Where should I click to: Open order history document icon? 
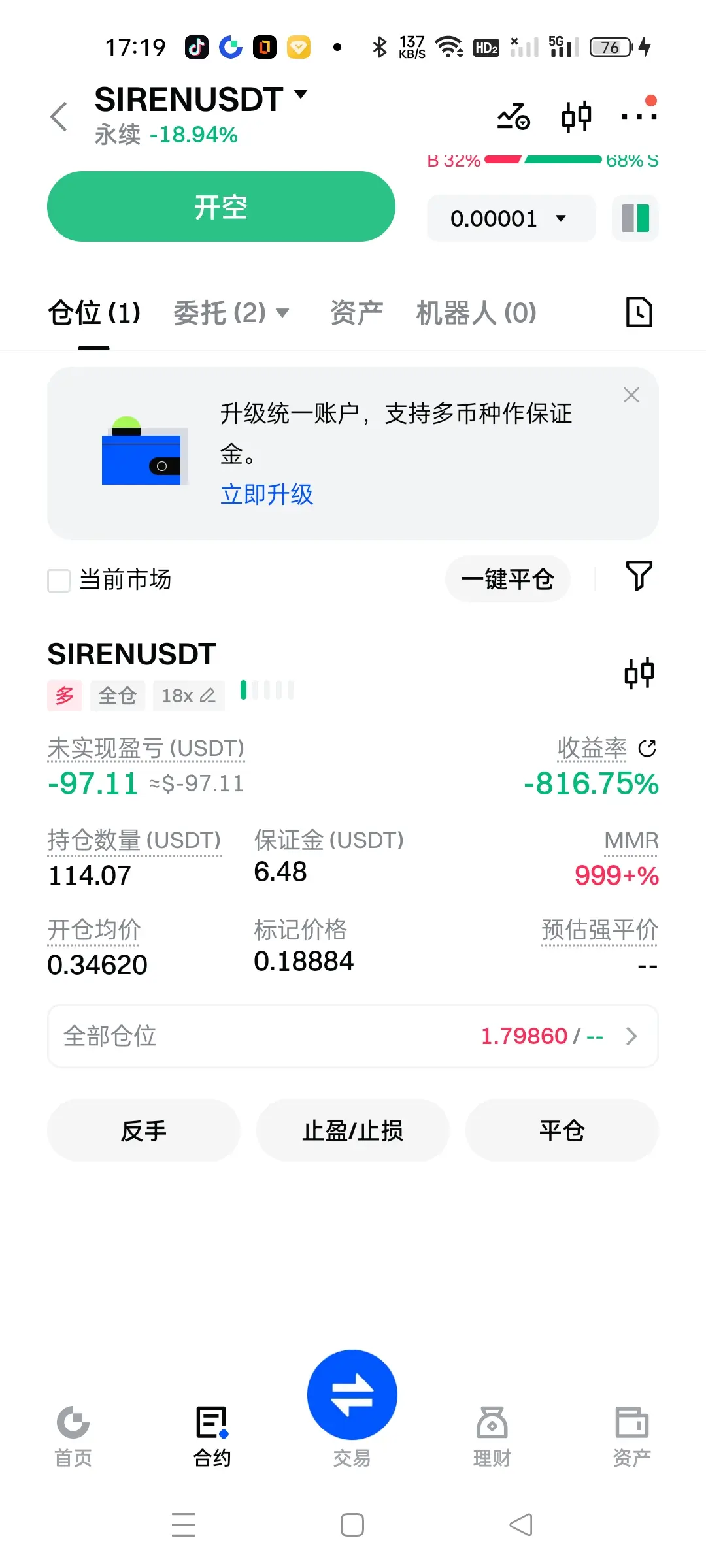coord(639,312)
